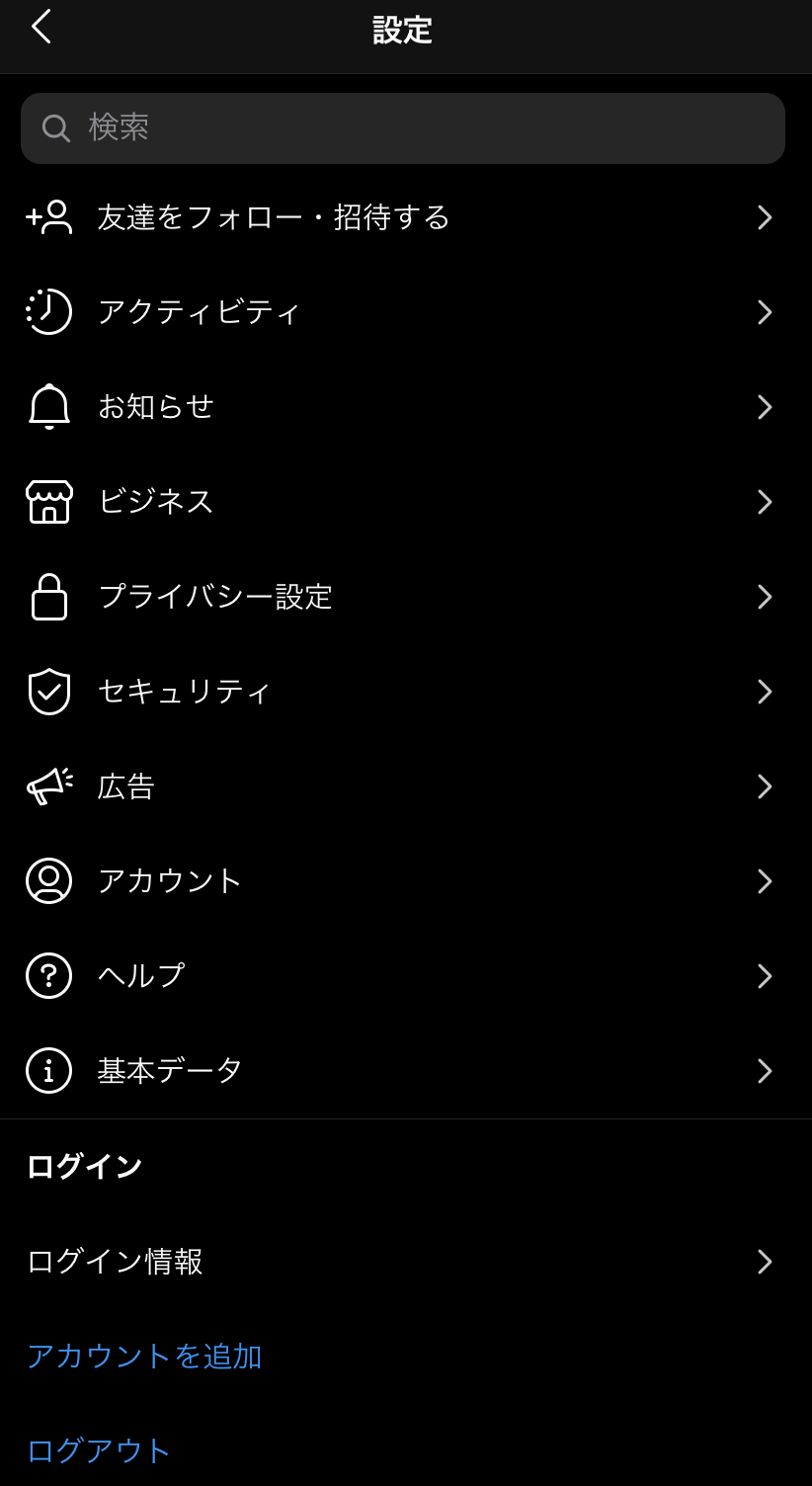Open 友達をフォロー・招待する
812x1486 pixels.
[406, 217]
